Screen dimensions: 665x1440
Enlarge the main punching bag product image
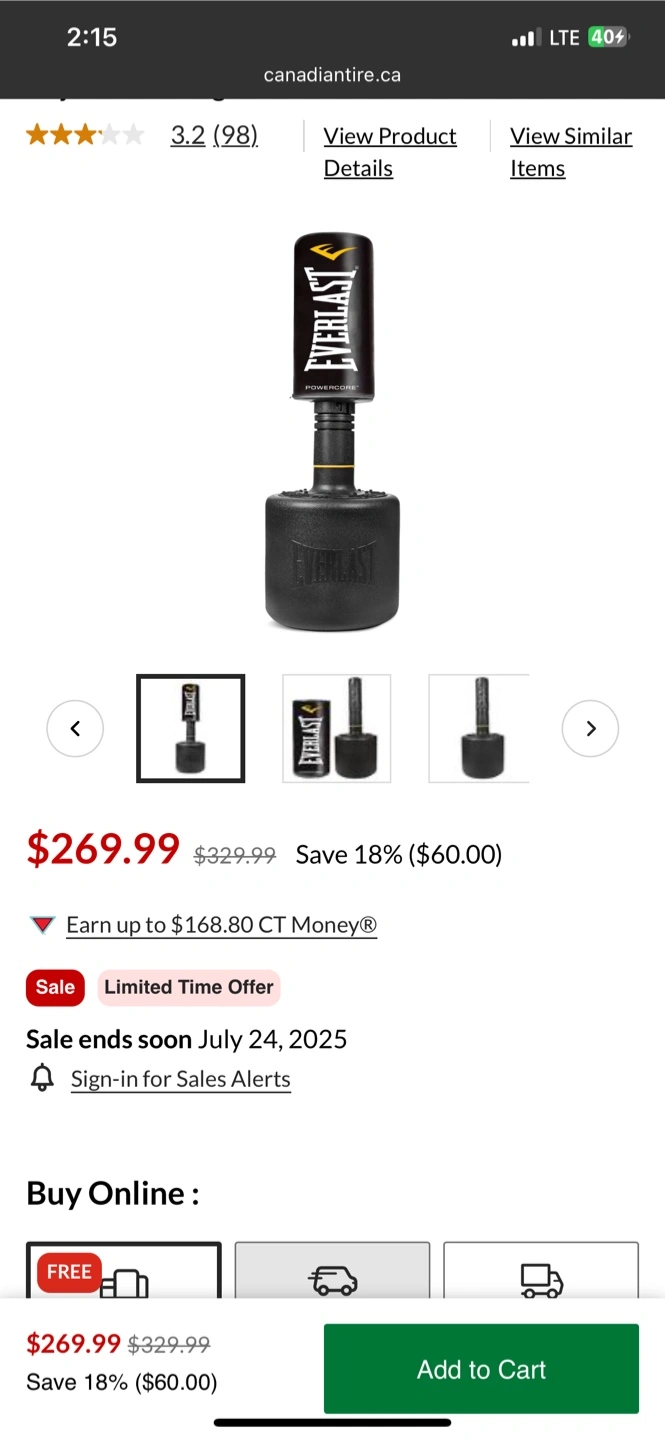[332, 432]
